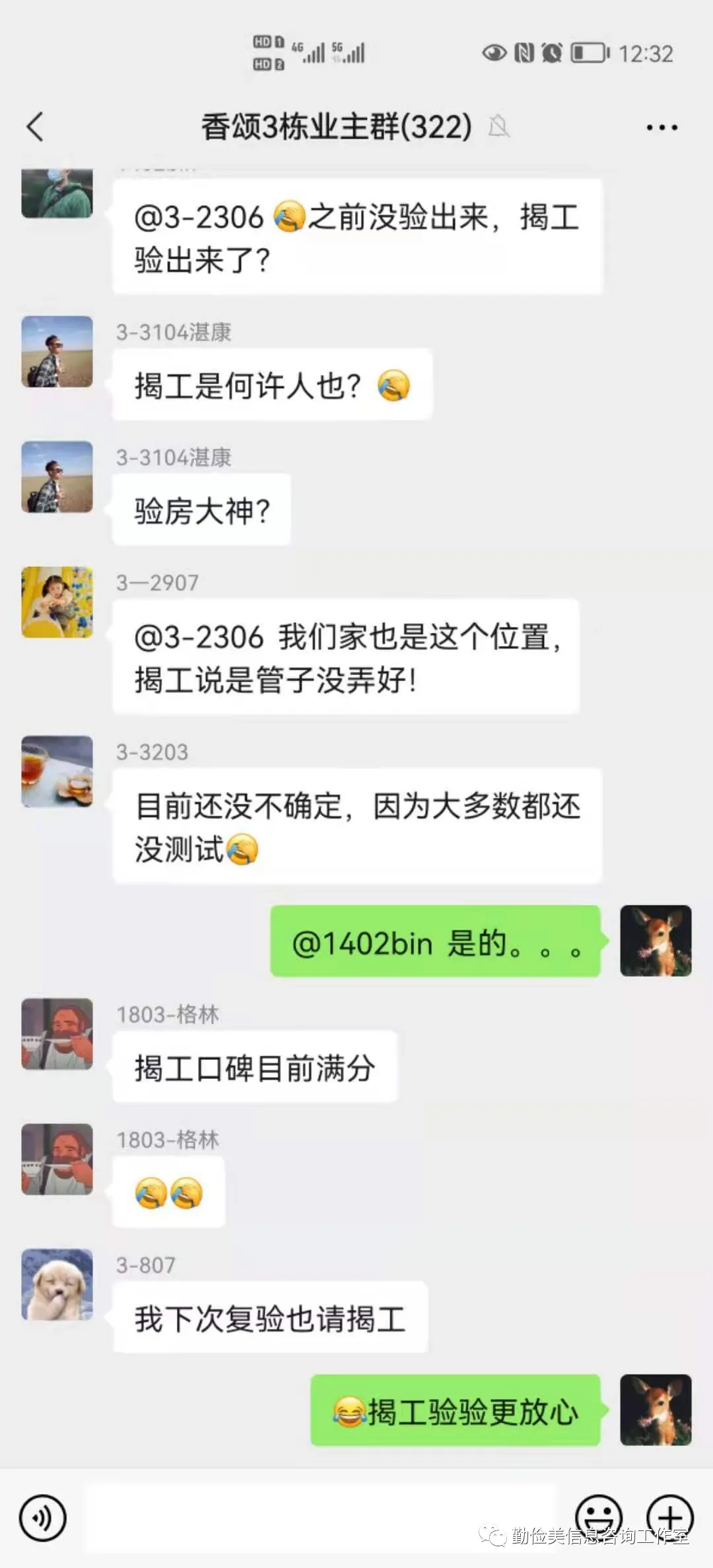713x1568 pixels.
Task: Open the emoji picker
Action: point(599,1517)
